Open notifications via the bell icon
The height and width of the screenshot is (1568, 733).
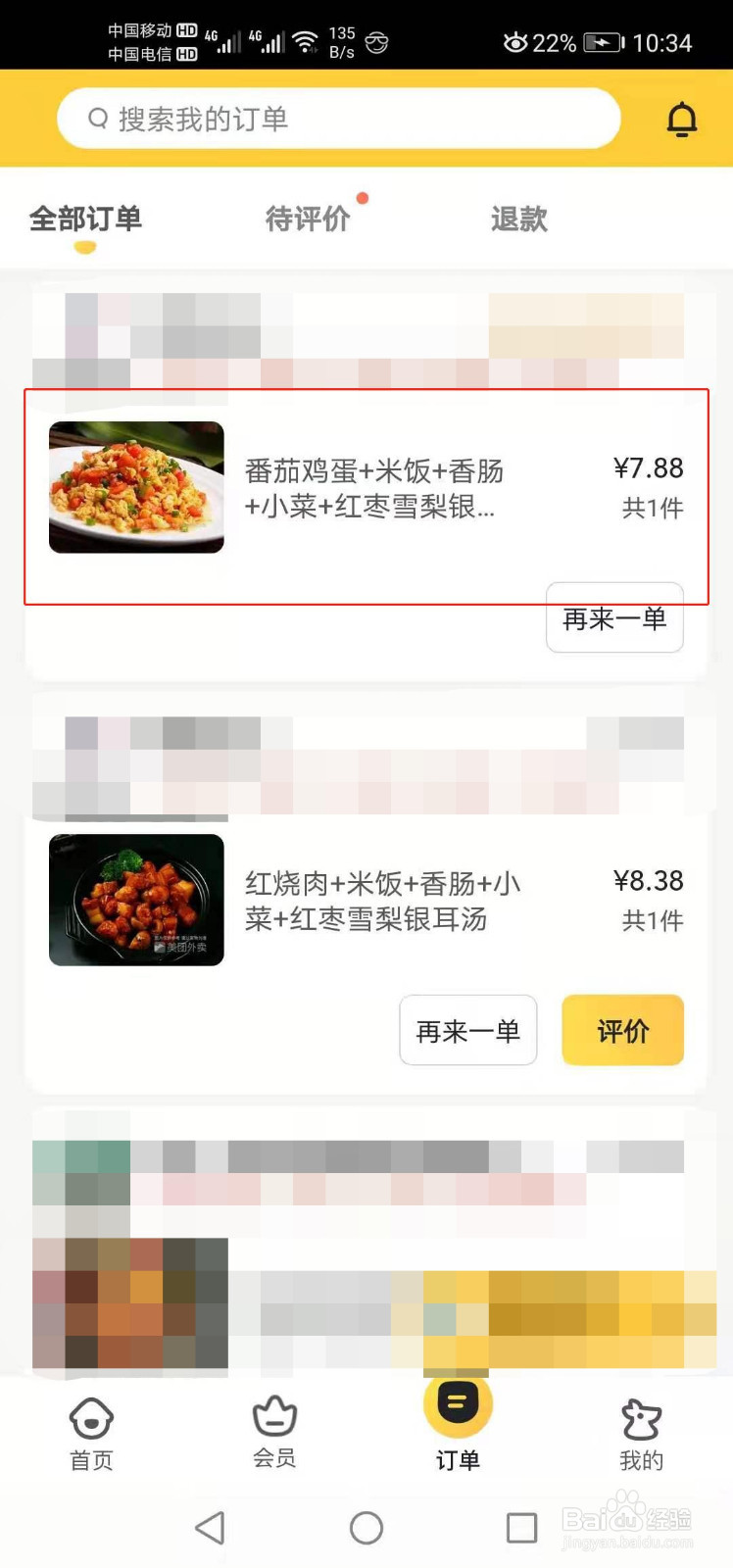[683, 117]
